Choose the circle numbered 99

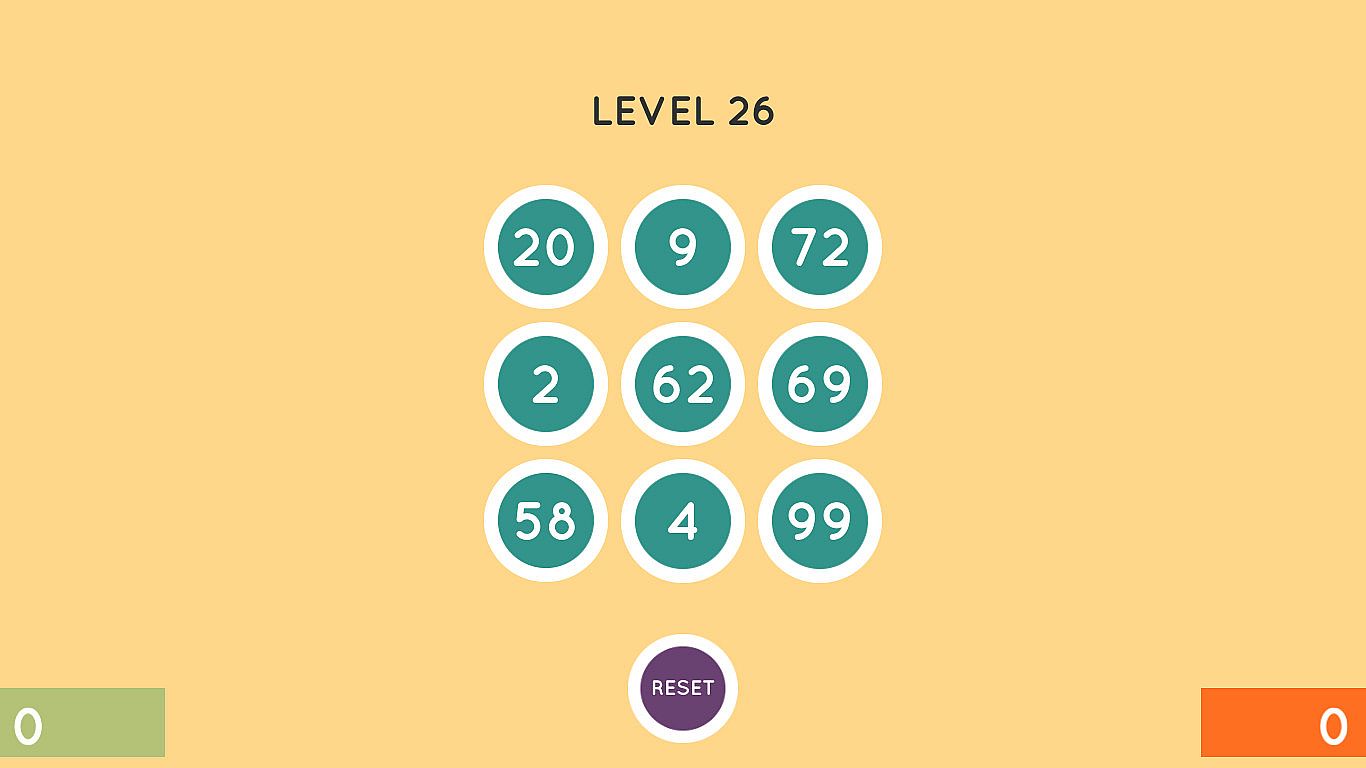819,521
